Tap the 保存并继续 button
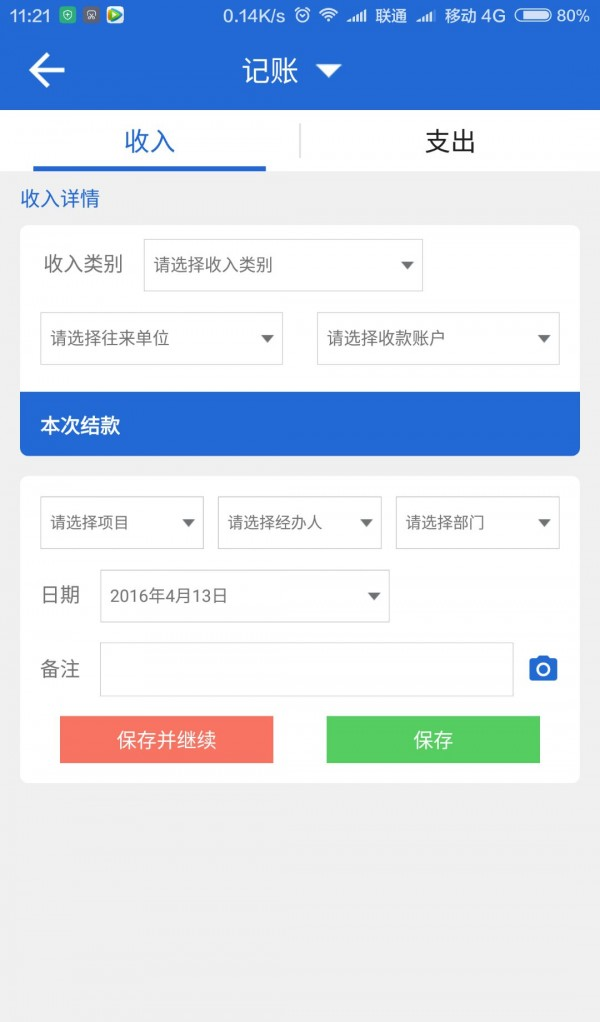 (167, 740)
